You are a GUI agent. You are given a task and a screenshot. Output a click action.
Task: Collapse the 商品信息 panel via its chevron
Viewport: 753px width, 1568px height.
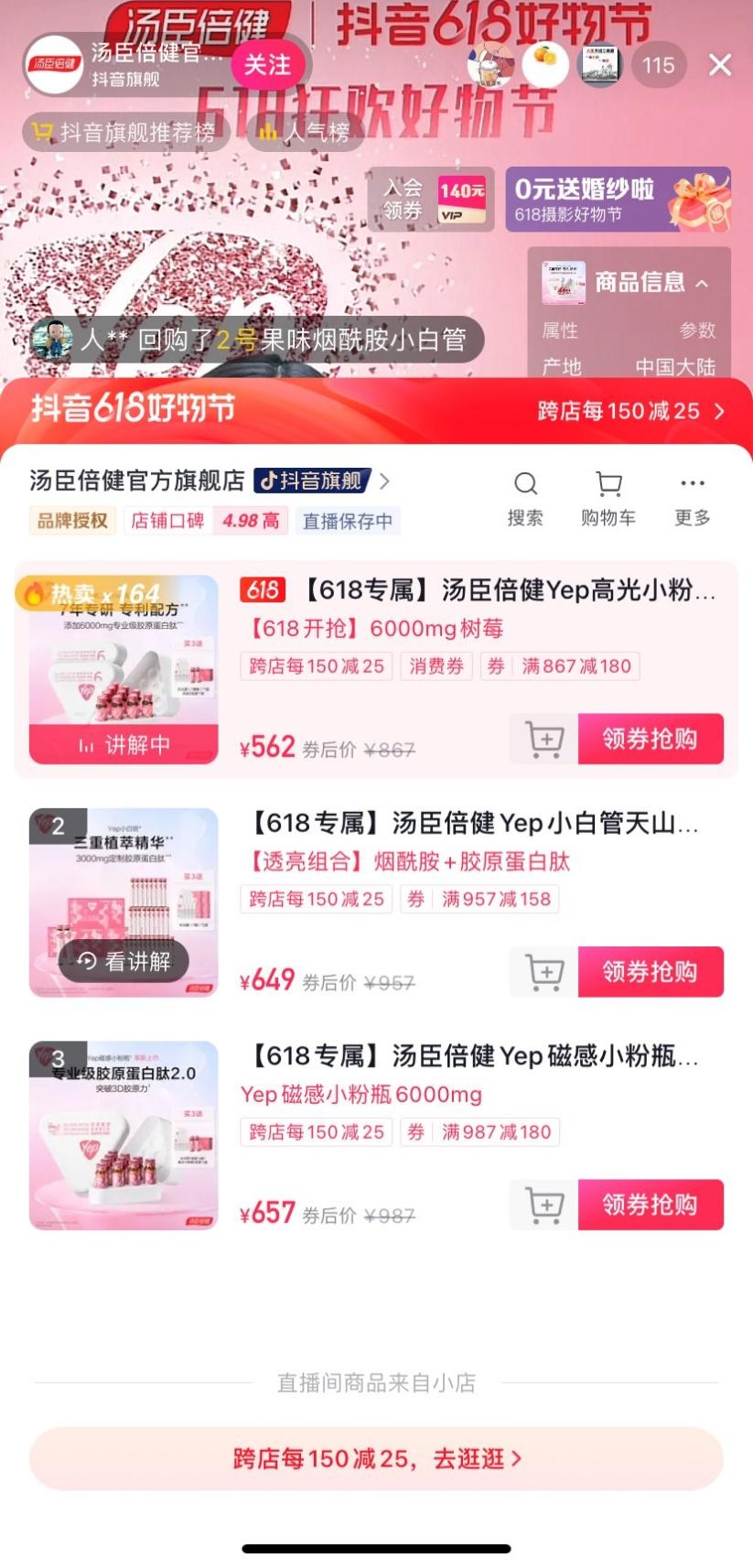pyautogui.click(x=702, y=283)
